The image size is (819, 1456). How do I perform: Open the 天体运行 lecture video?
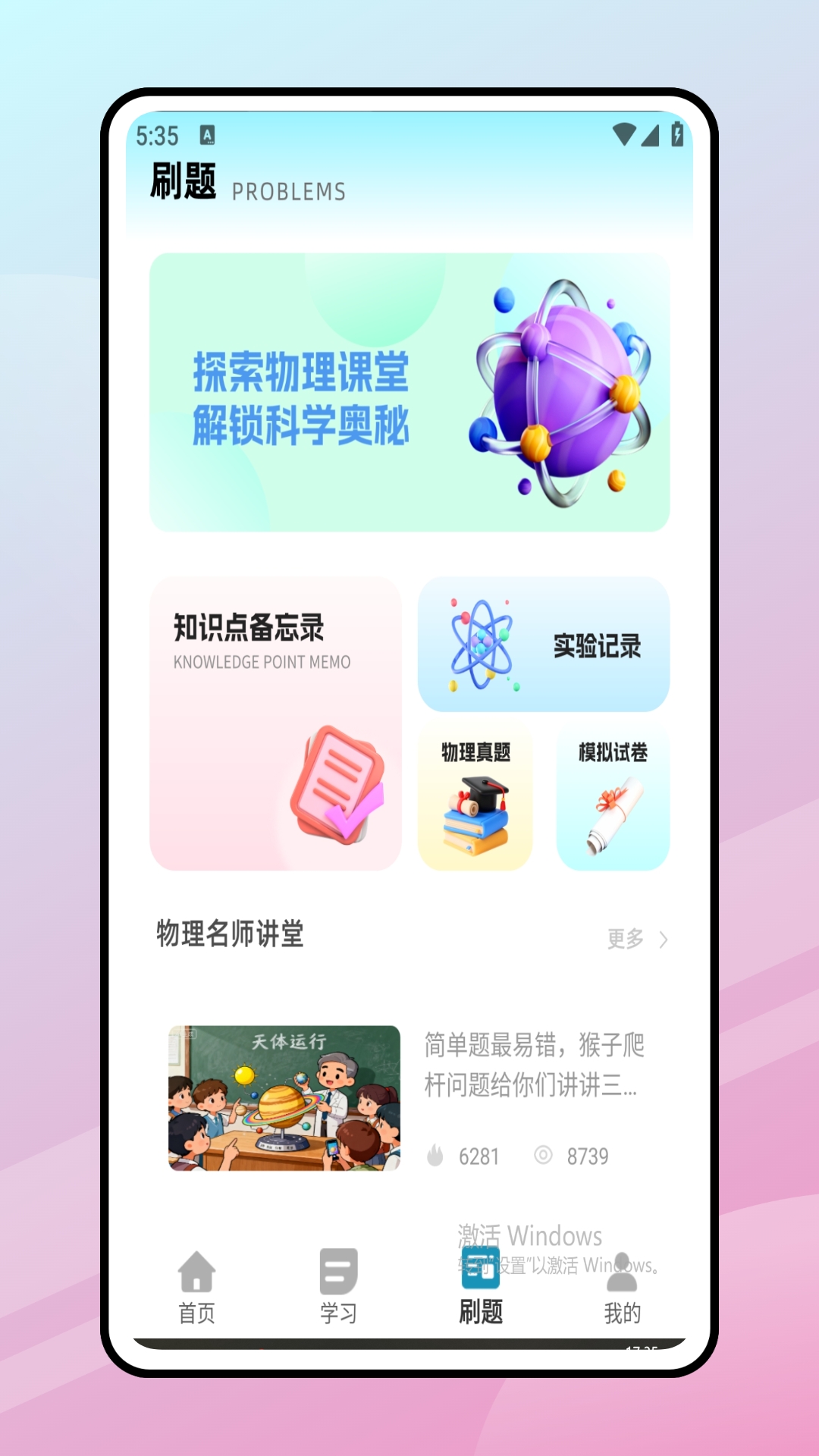(x=284, y=1097)
